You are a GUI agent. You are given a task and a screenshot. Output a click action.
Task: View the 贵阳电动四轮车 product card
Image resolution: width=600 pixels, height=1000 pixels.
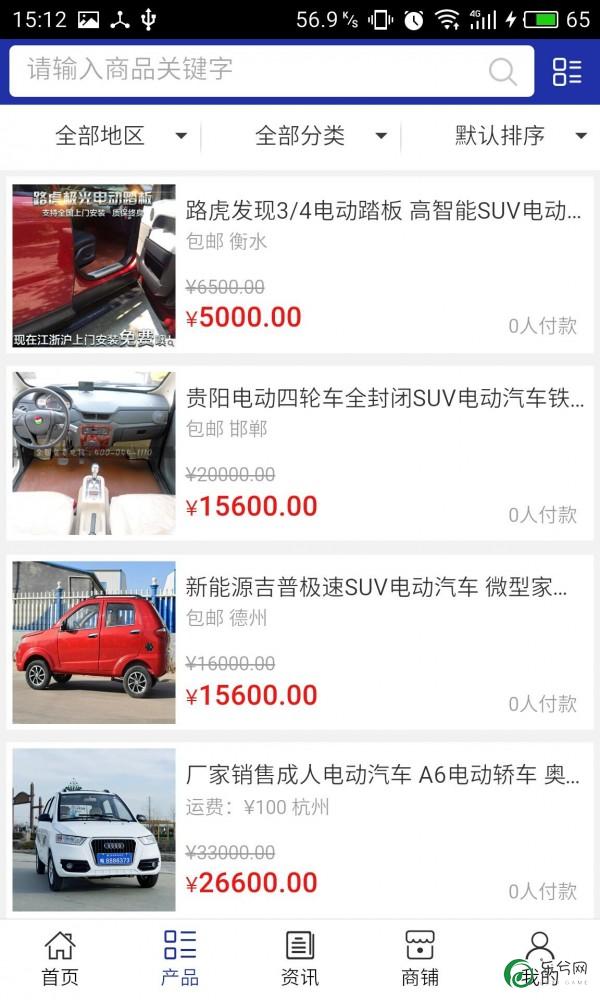[x=300, y=453]
